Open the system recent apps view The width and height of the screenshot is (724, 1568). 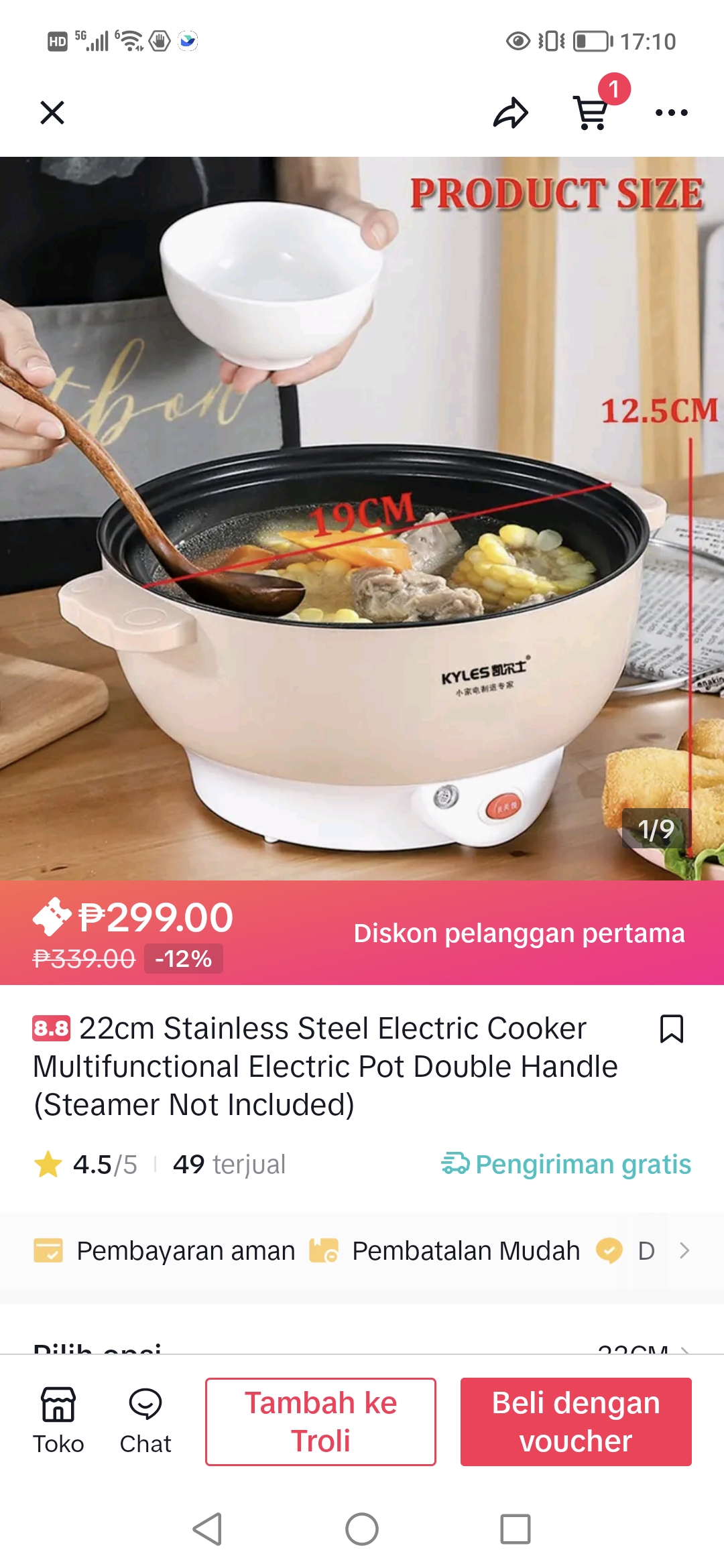click(x=515, y=1529)
